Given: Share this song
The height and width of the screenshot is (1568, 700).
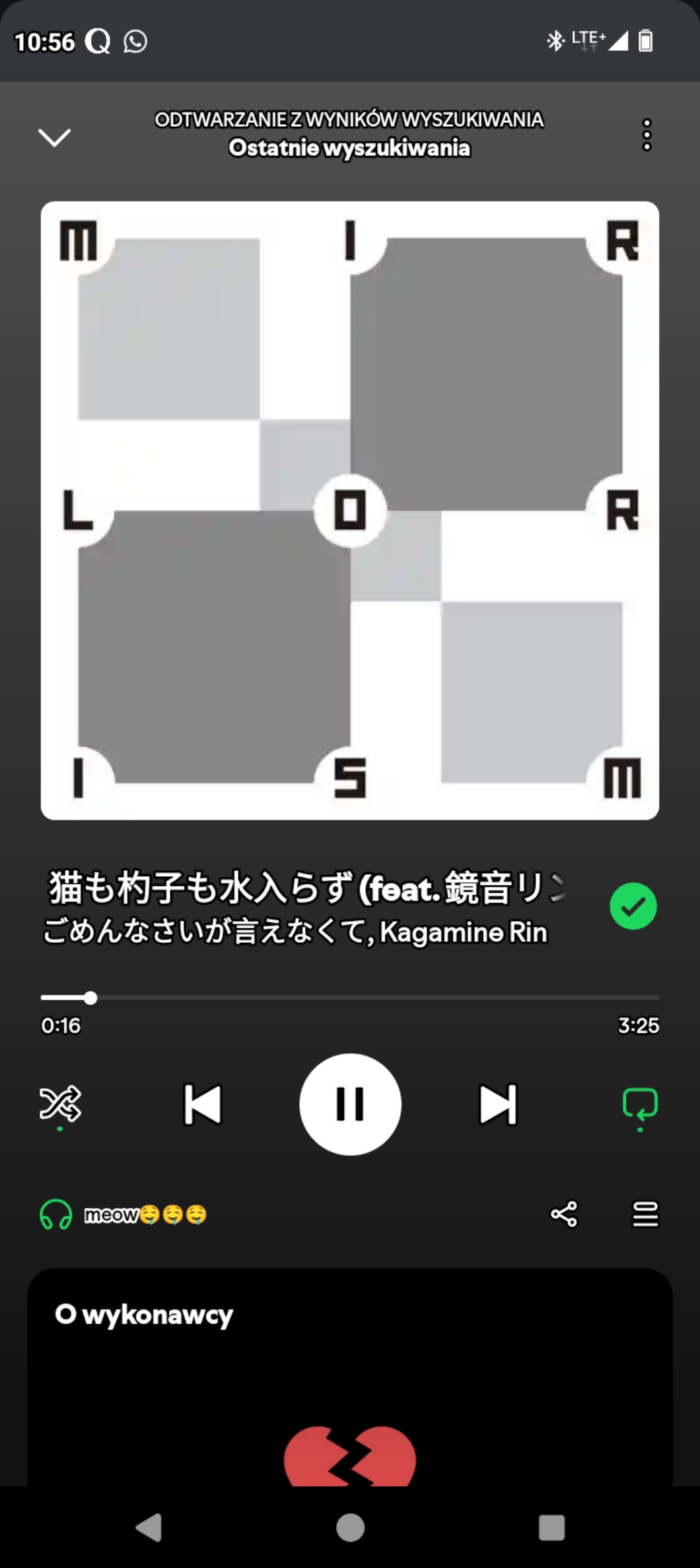Looking at the screenshot, I should [x=564, y=1214].
